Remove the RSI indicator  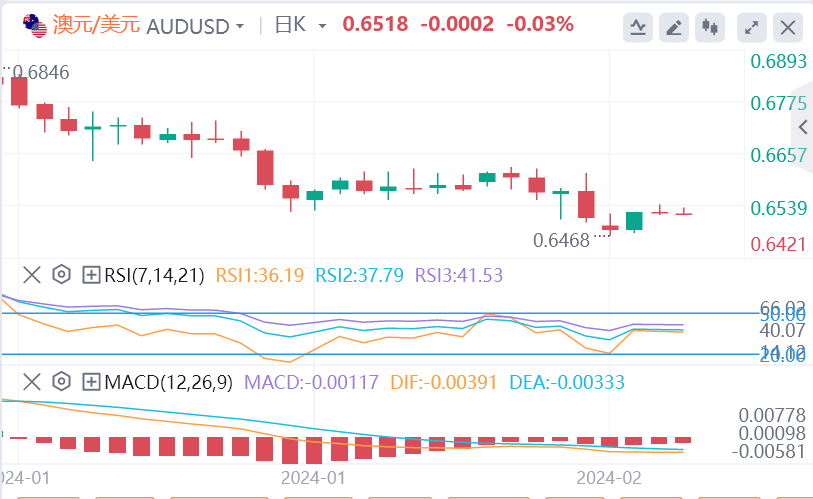[x=32, y=274]
